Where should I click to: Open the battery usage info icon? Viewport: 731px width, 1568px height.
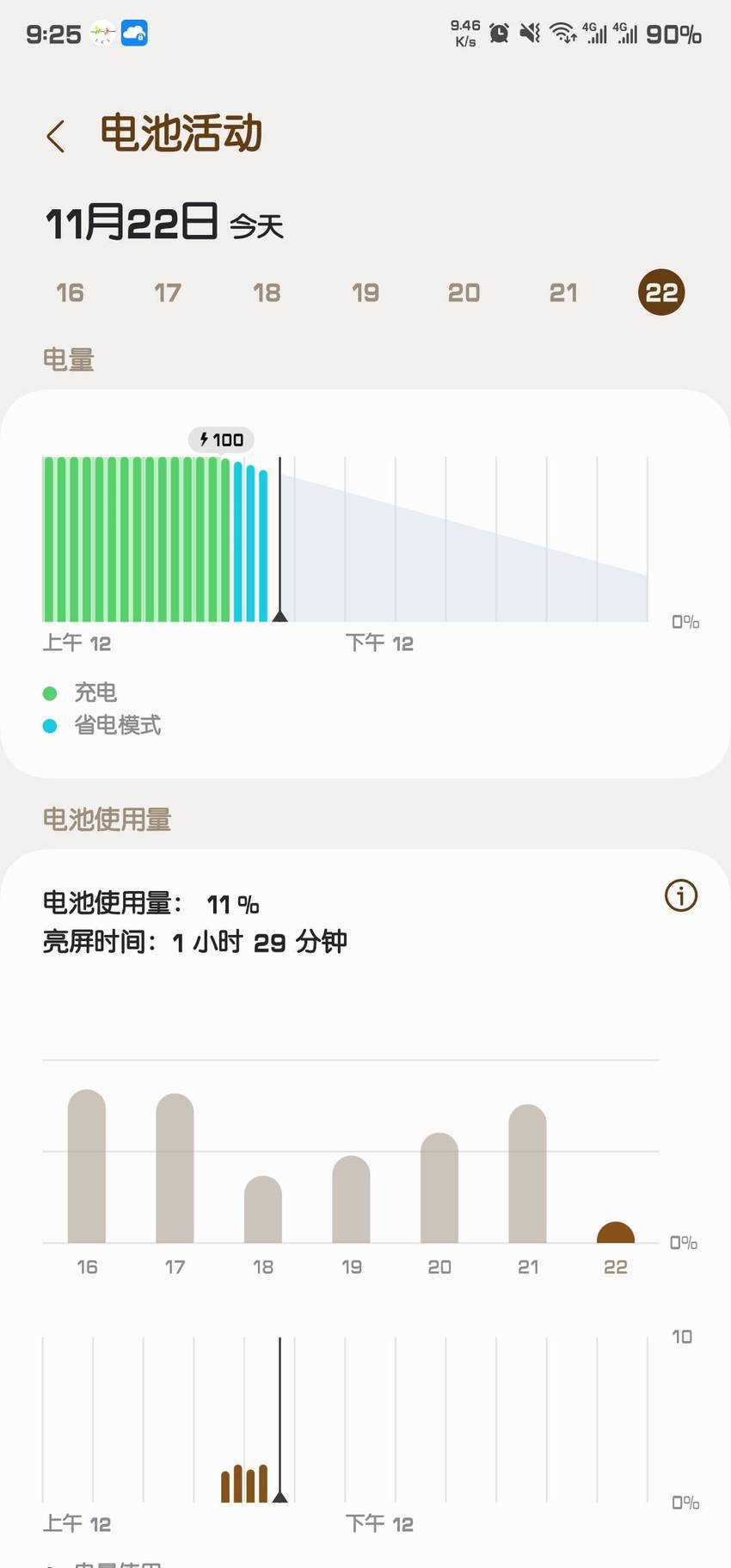click(x=681, y=895)
